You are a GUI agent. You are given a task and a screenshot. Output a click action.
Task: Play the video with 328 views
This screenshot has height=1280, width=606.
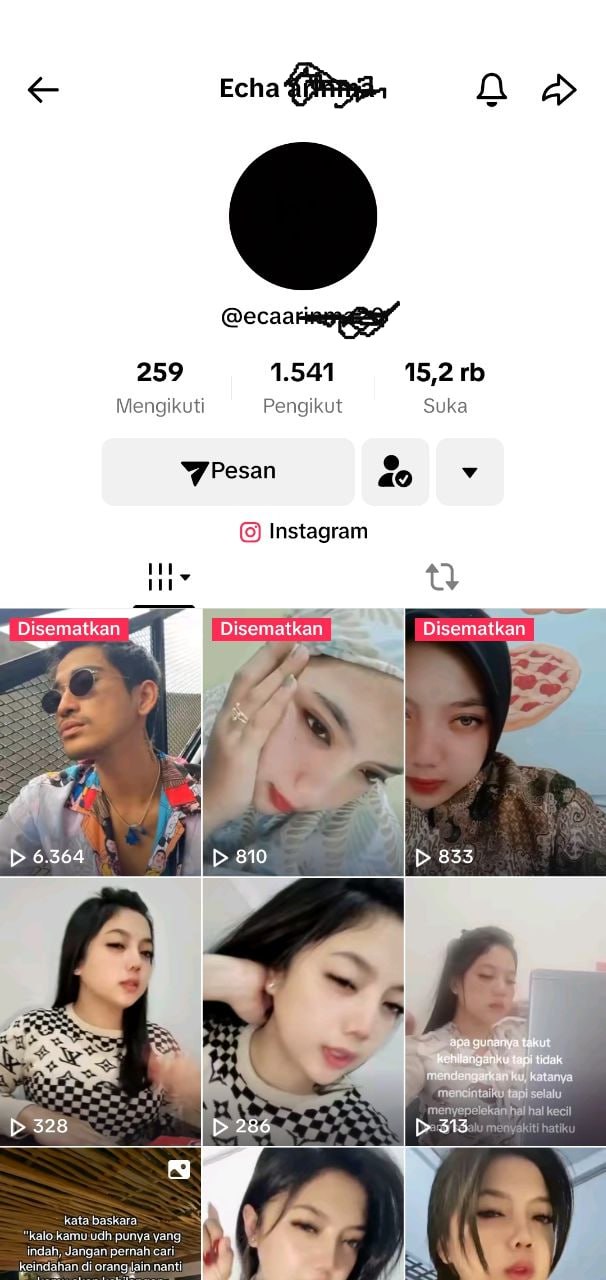click(x=100, y=1010)
